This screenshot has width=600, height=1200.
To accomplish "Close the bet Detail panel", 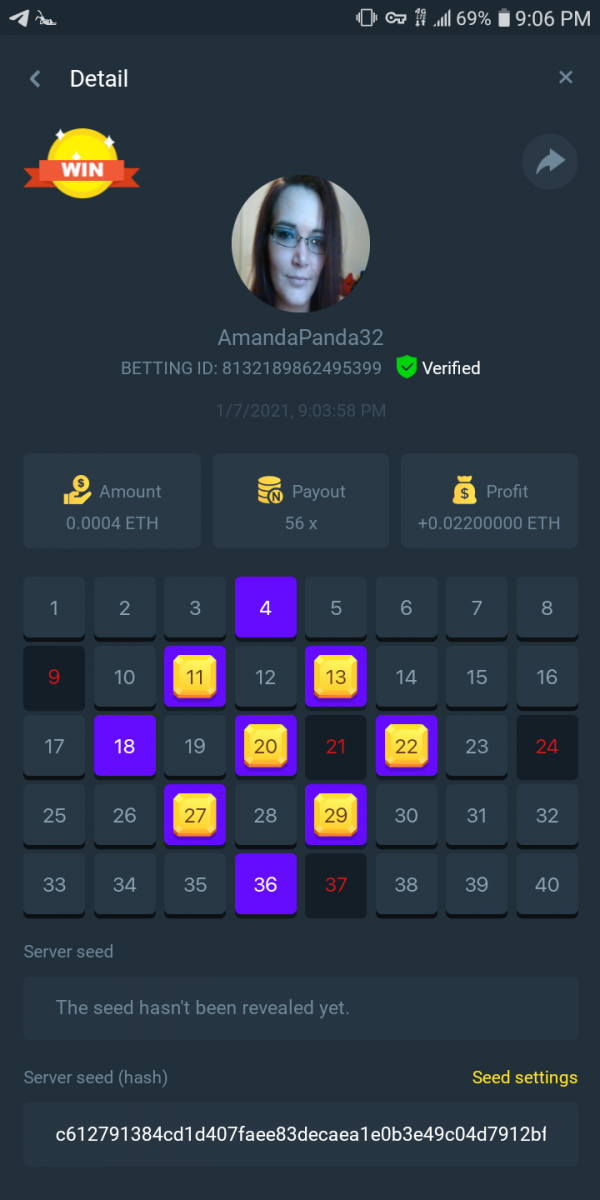I will [x=566, y=78].
